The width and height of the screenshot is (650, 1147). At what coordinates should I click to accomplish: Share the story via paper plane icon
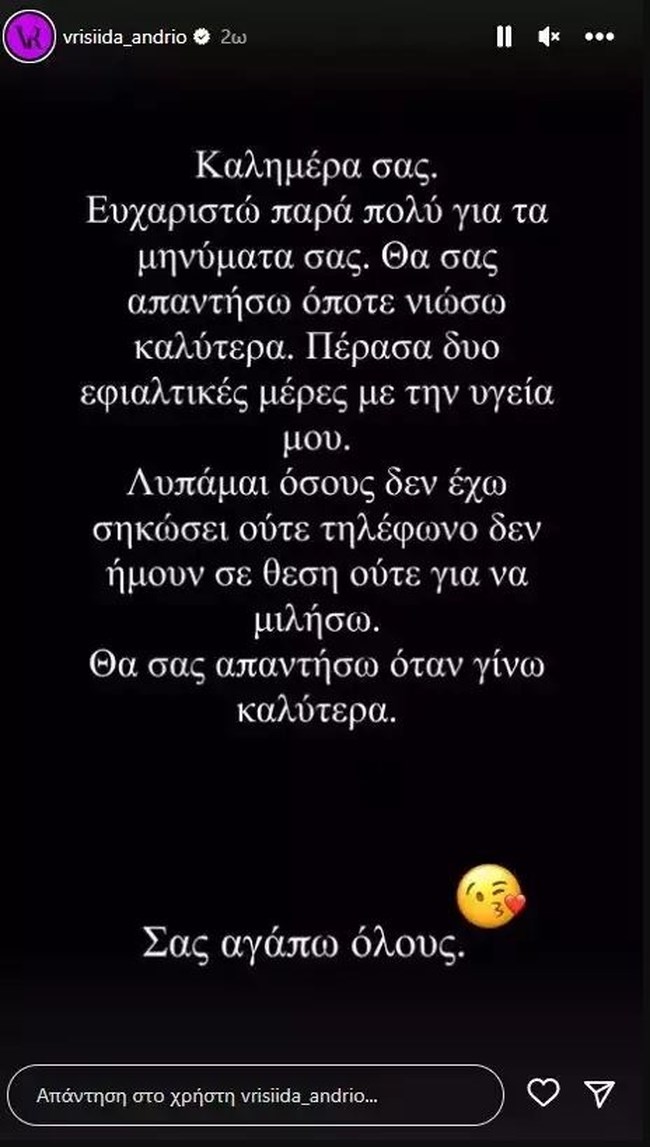point(598,1094)
